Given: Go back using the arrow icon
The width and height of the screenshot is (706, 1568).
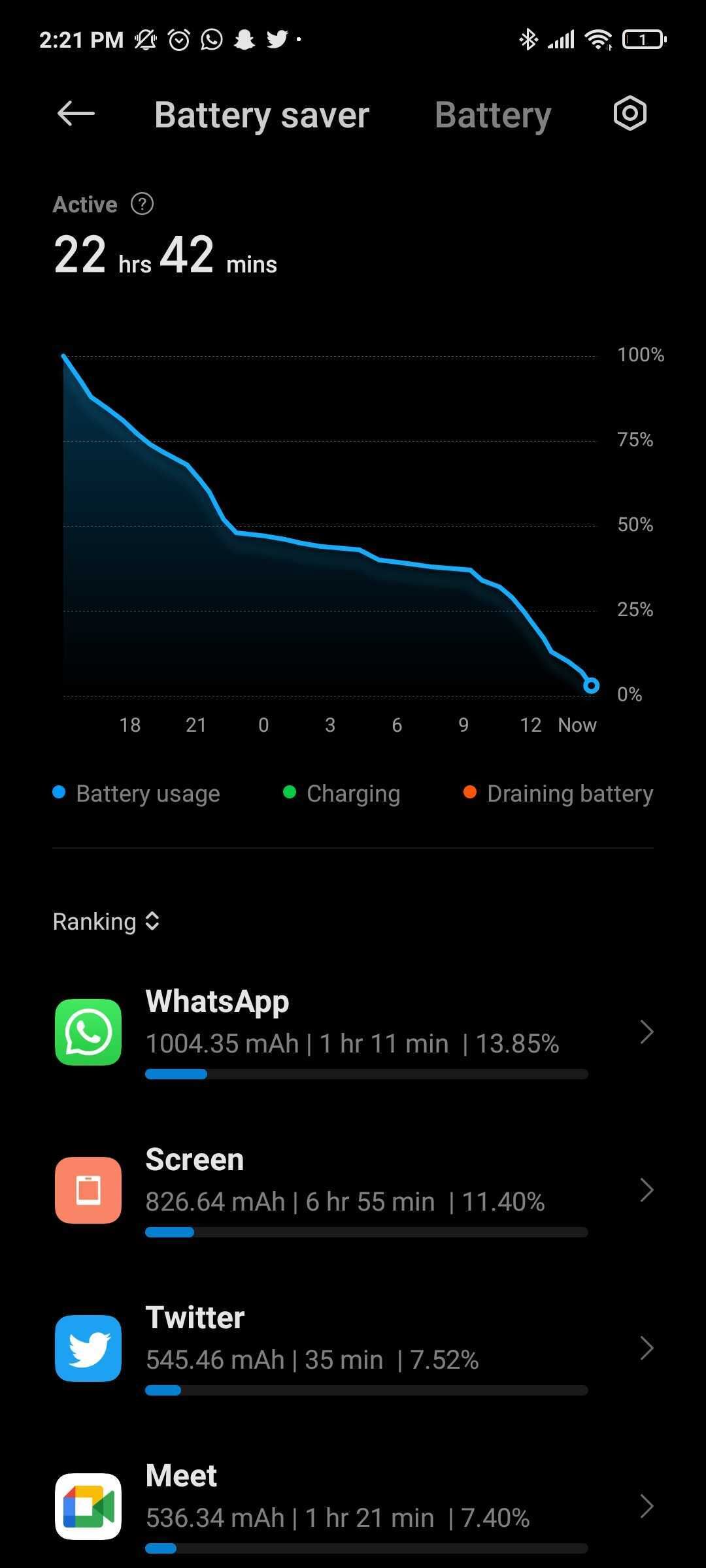Looking at the screenshot, I should coord(76,114).
